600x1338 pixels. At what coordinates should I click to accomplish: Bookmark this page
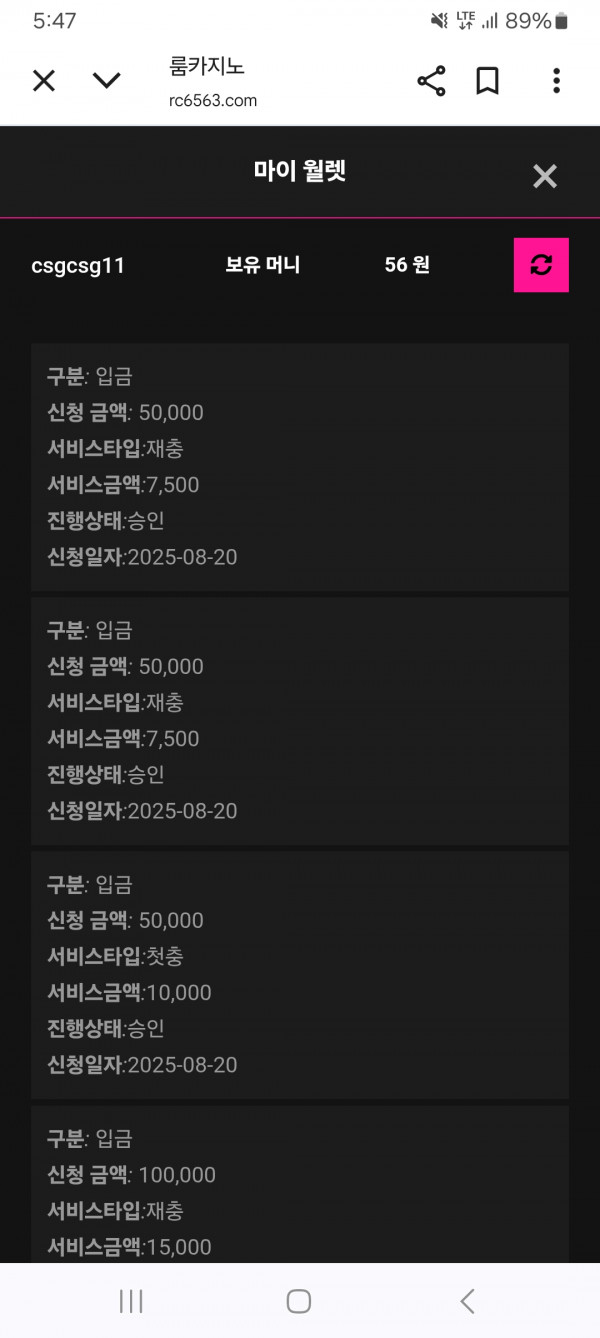pos(487,81)
